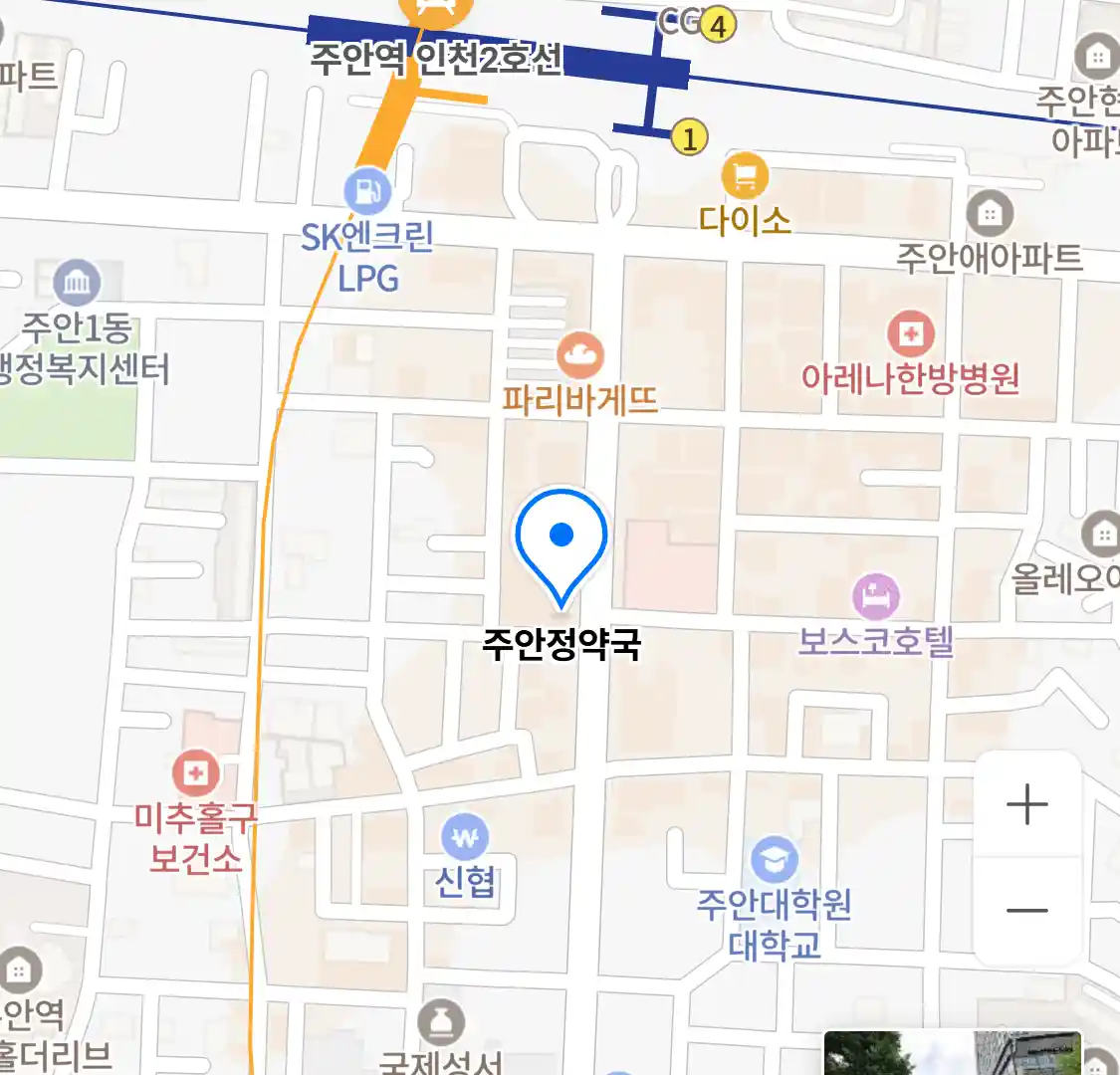Zoom out of the map

(x=1026, y=910)
